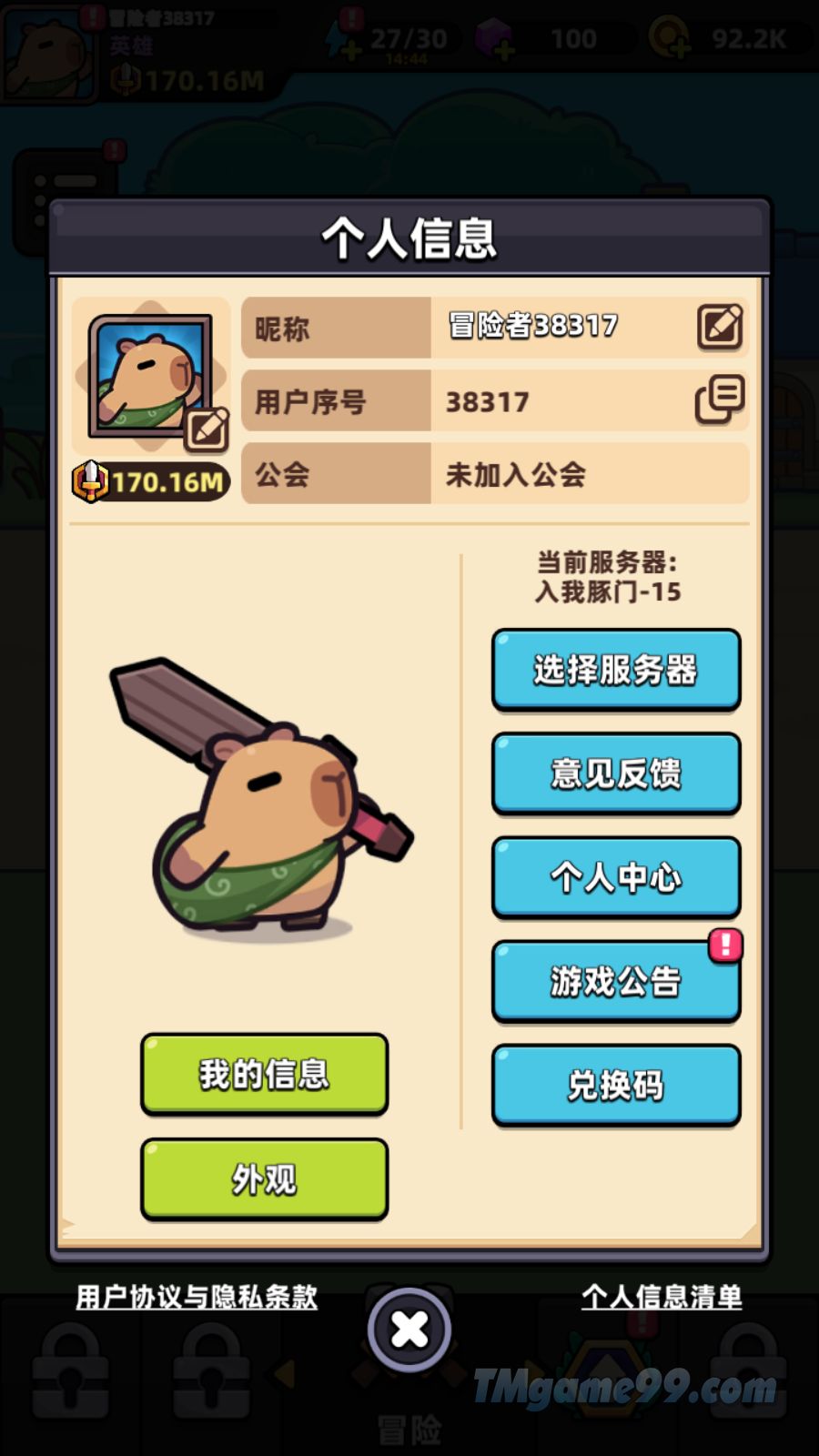Open 兑换码 redeem code
This screenshot has width=819, height=1456.
(x=616, y=1085)
